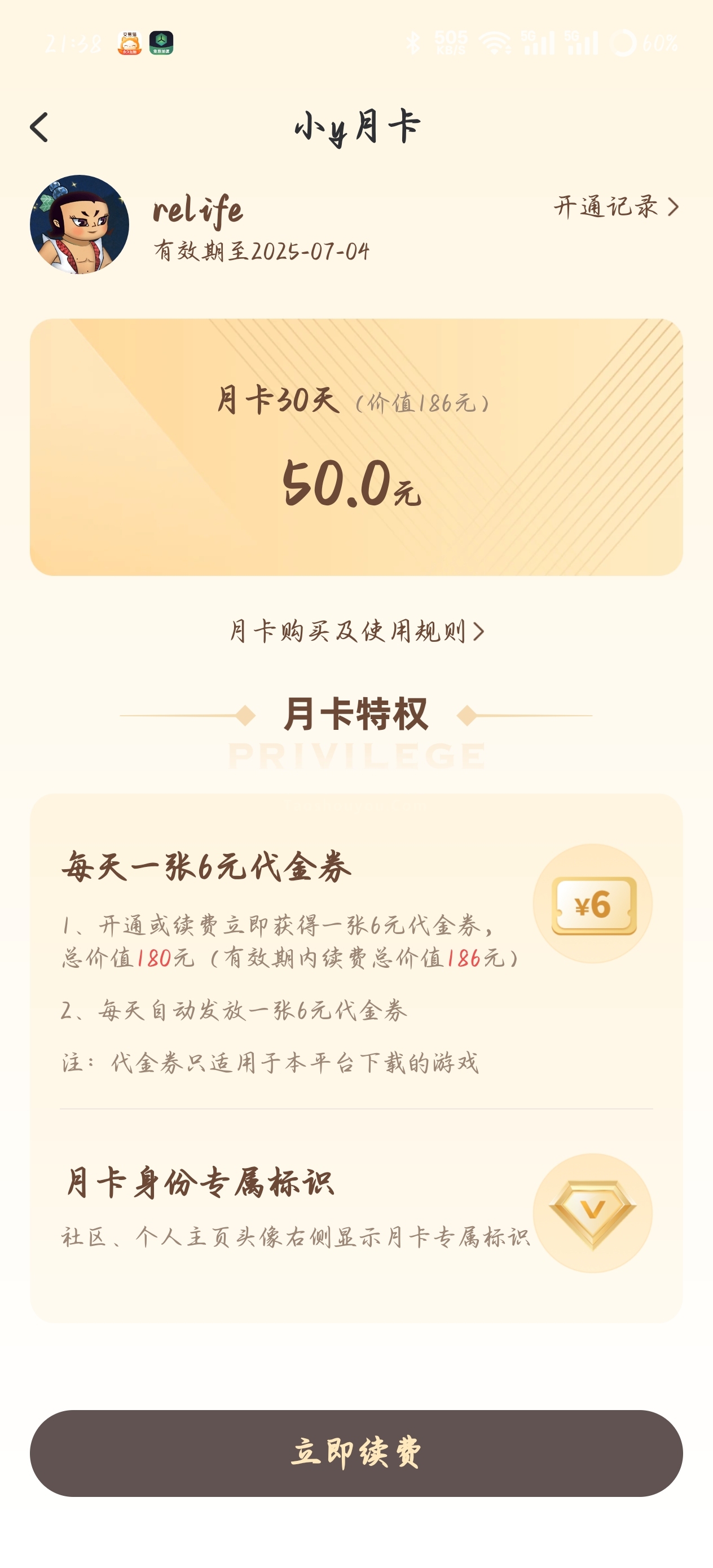The width and height of the screenshot is (713, 1568).
Task: Tap 立即续费 to renew now
Action: point(356,1453)
